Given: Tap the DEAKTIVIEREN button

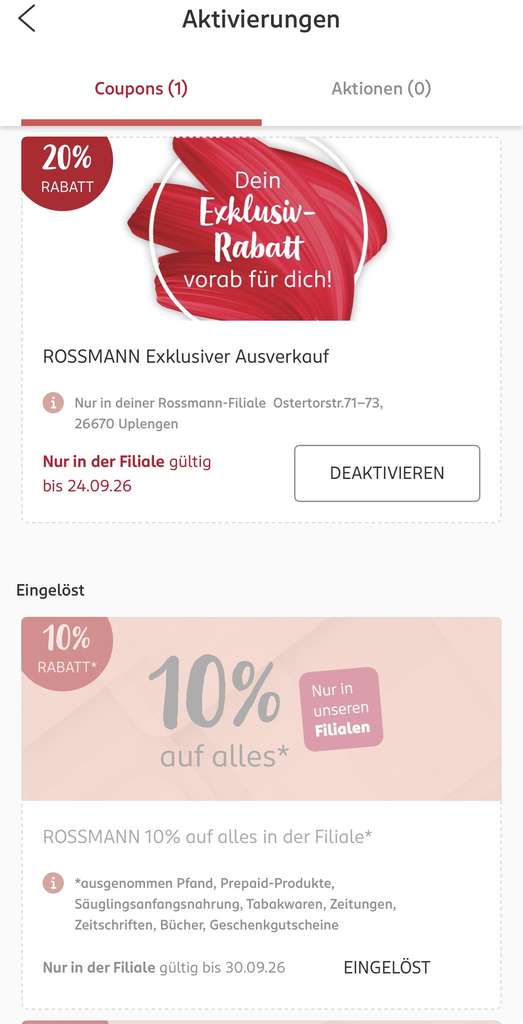Looking at the screenshot, I should [x=387, y=473].
